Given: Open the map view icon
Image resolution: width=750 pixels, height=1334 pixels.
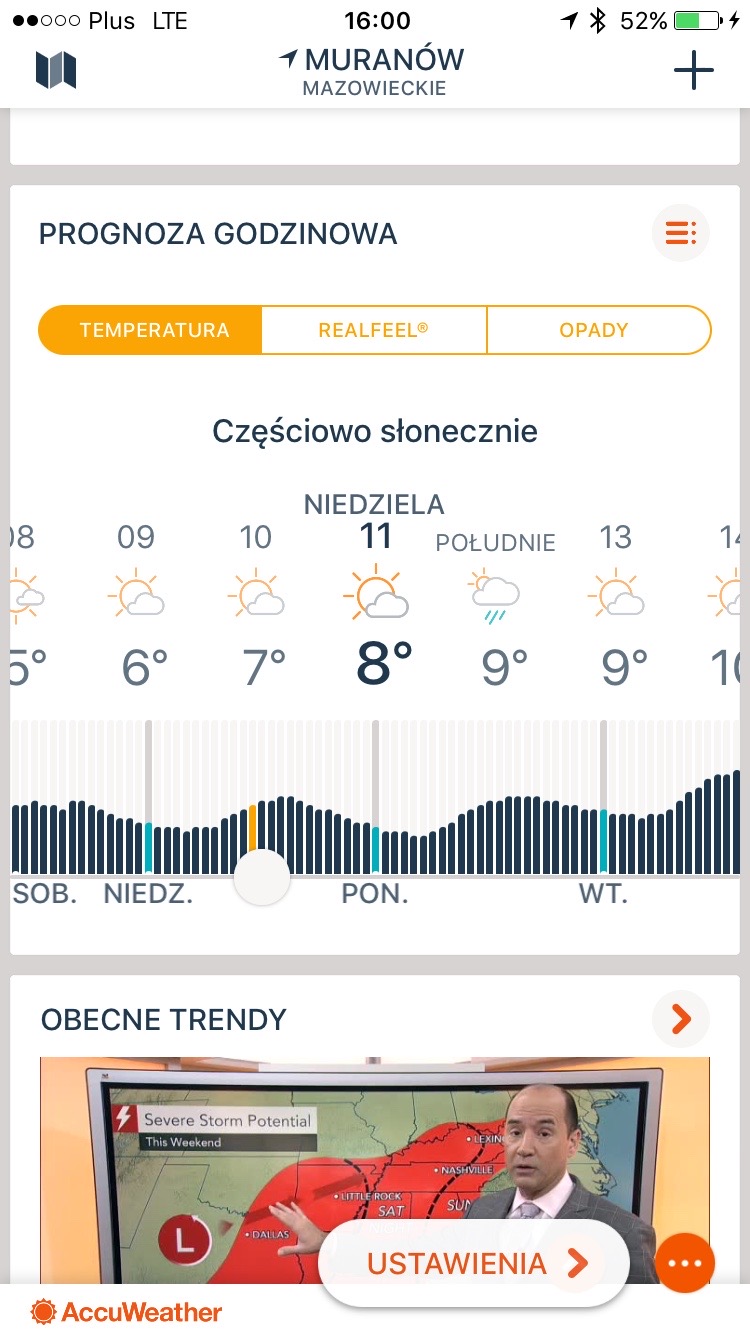Looking at the screenshot, I should pos(56,70).
